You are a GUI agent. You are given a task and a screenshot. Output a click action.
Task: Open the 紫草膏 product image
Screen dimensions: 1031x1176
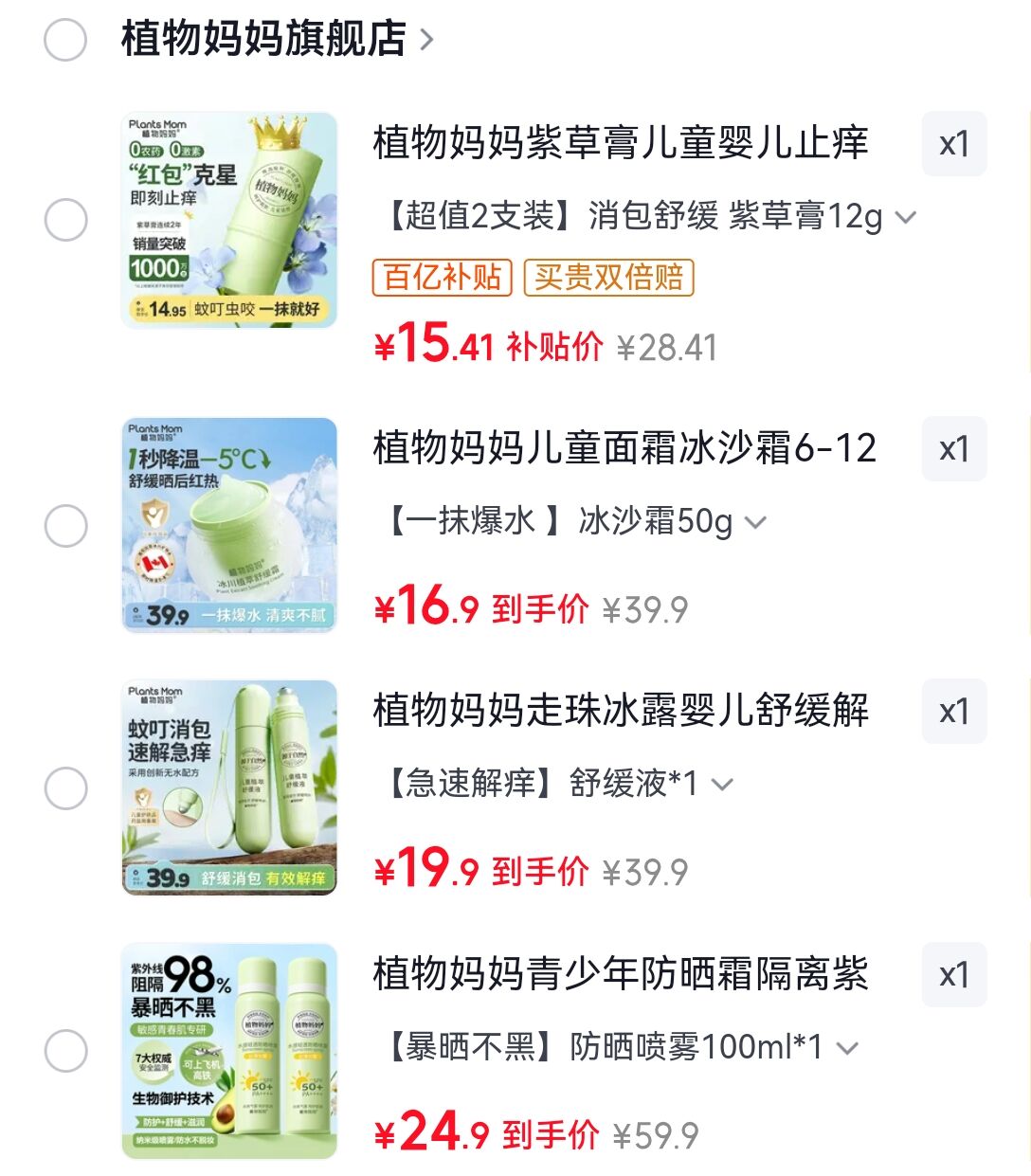[229, 220]
